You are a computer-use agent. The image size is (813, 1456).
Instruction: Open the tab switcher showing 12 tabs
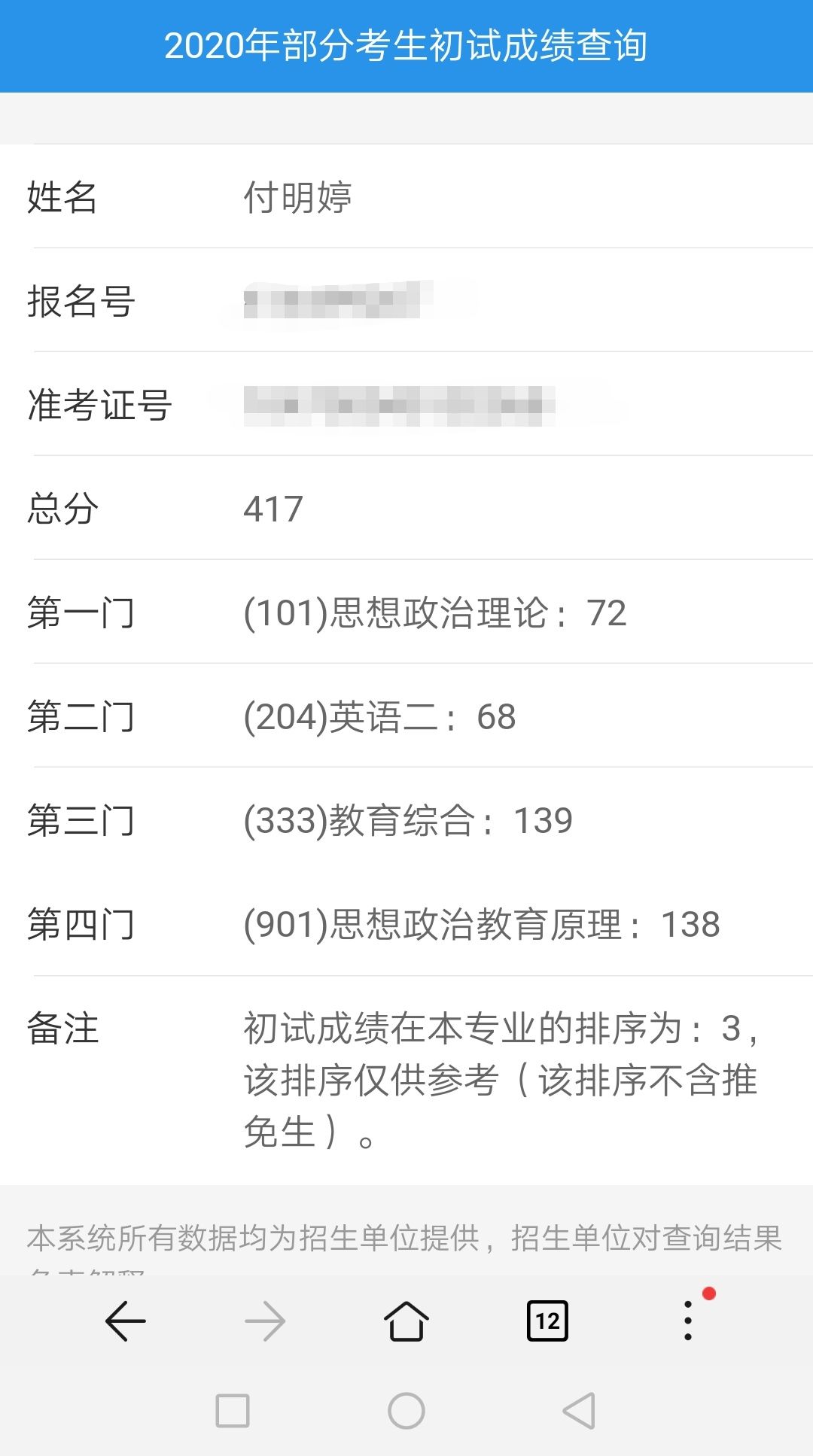coord(547,1321)
